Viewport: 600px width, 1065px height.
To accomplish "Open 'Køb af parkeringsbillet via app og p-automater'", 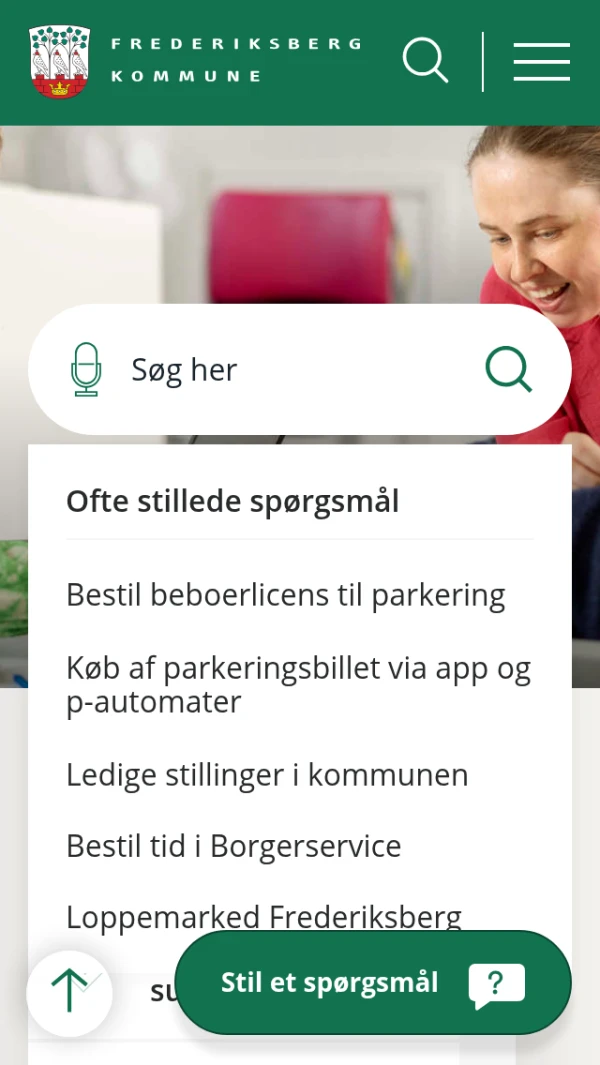I will point(298,685).
